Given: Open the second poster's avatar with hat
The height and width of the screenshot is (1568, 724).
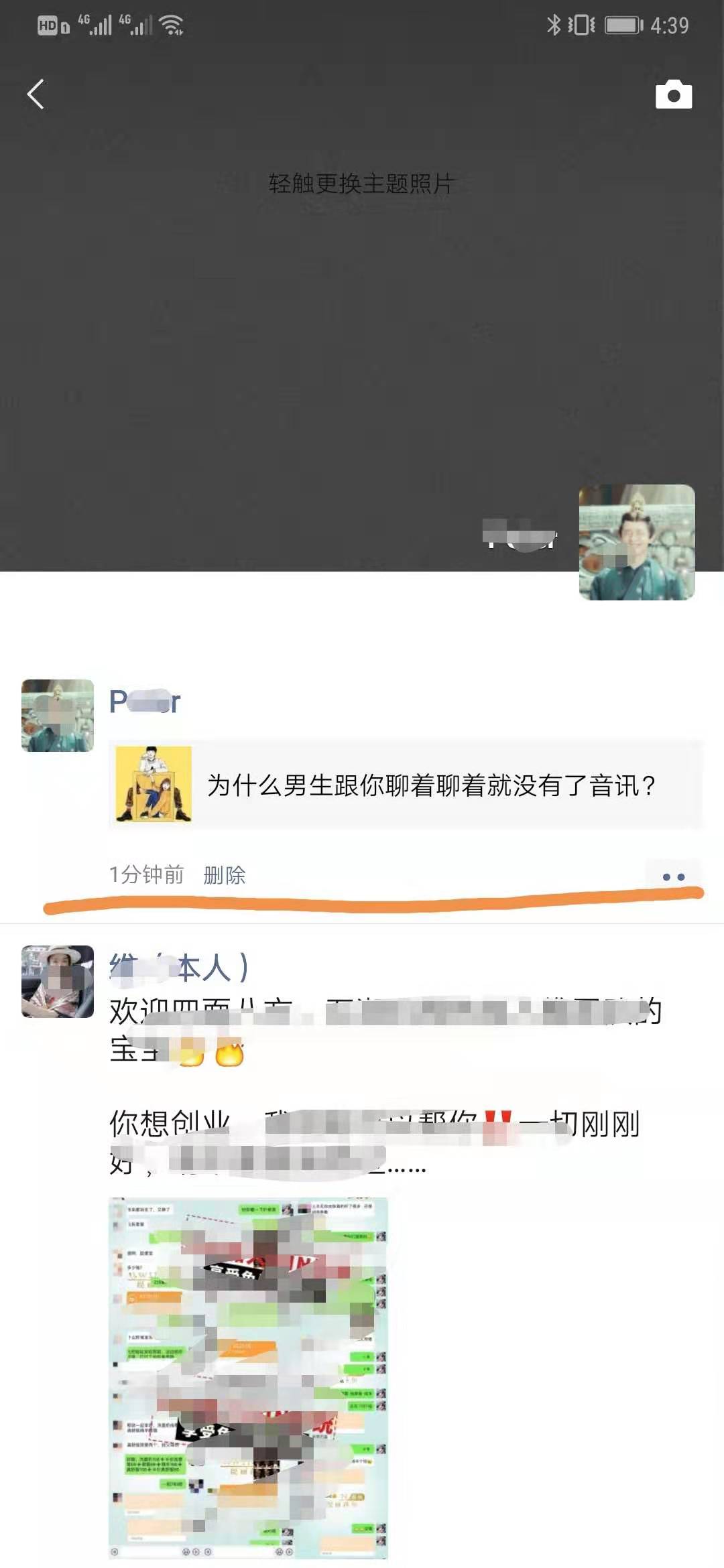Looking at the screenshot, I should [58, 981].
